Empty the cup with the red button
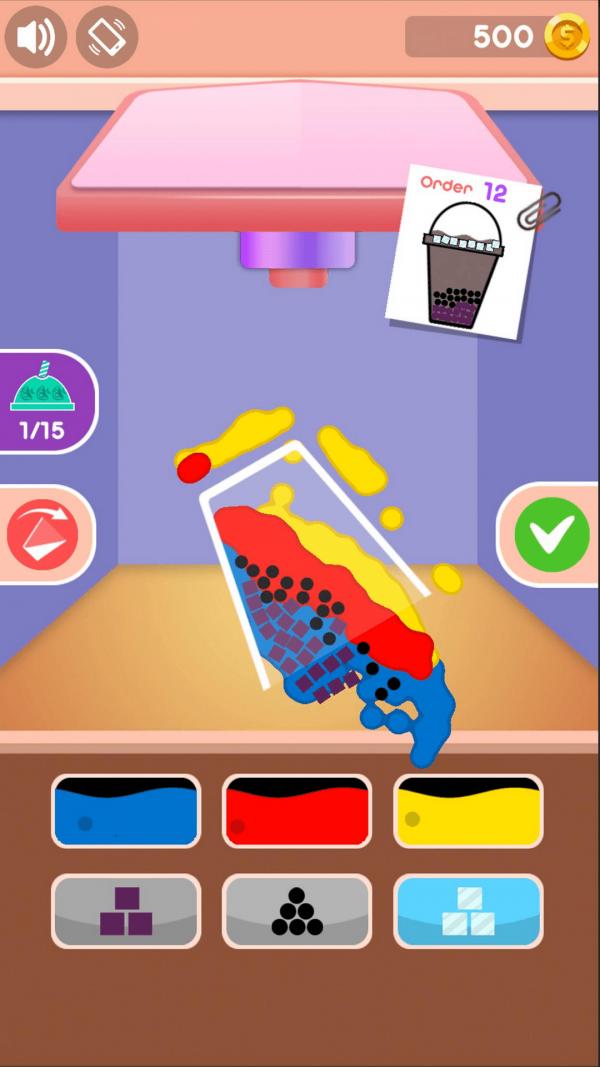 [42, 534]
